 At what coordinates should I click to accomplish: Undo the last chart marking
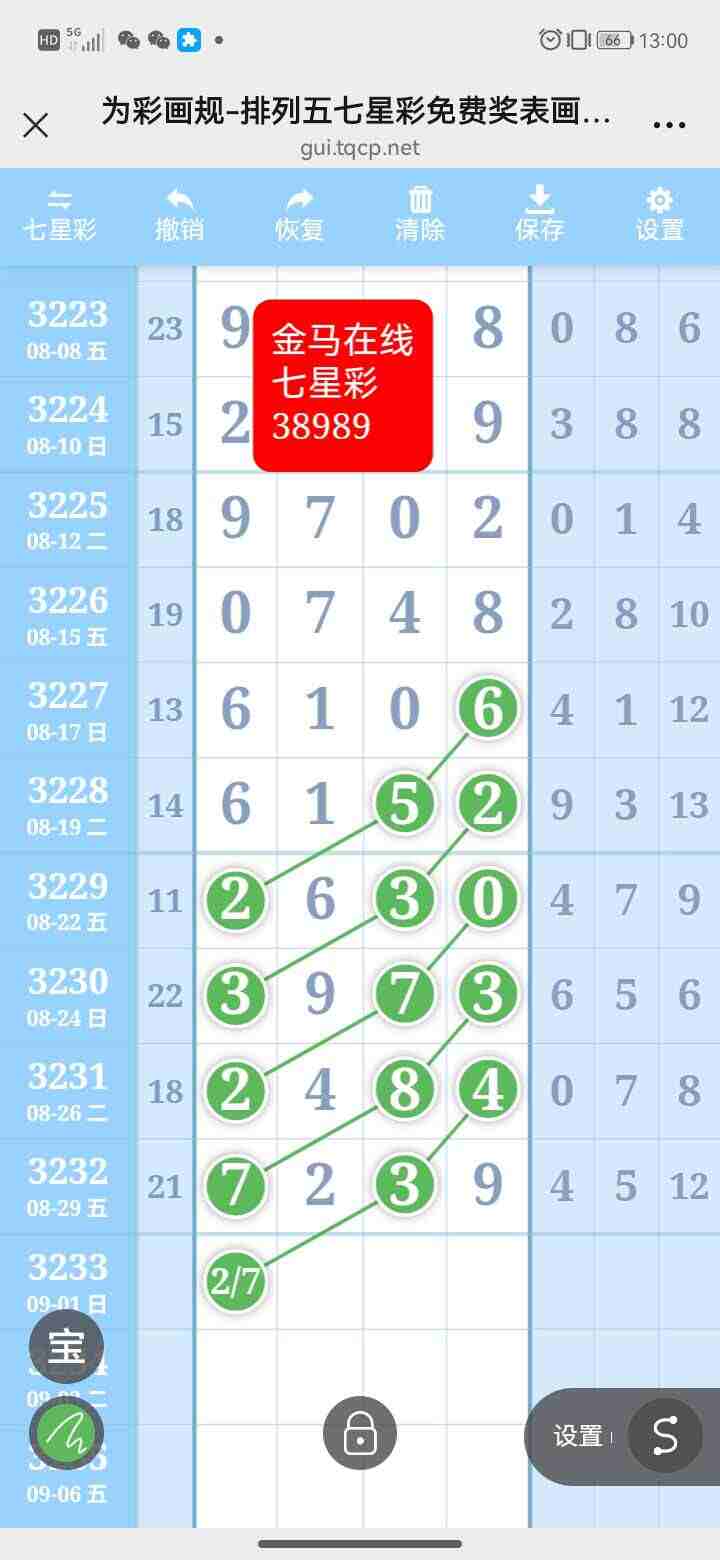pos(179,212)
